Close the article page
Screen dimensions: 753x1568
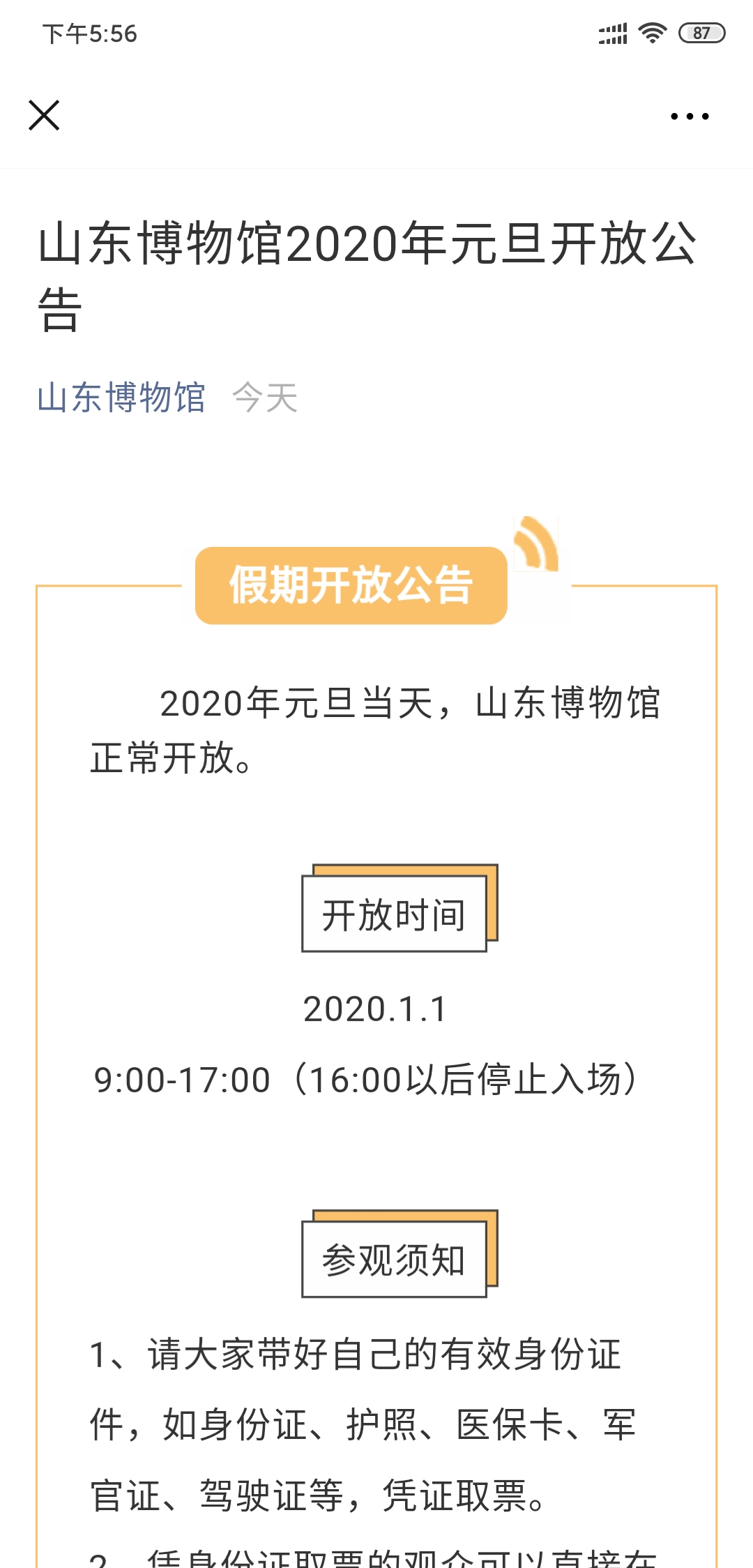(x=44, y=116)
